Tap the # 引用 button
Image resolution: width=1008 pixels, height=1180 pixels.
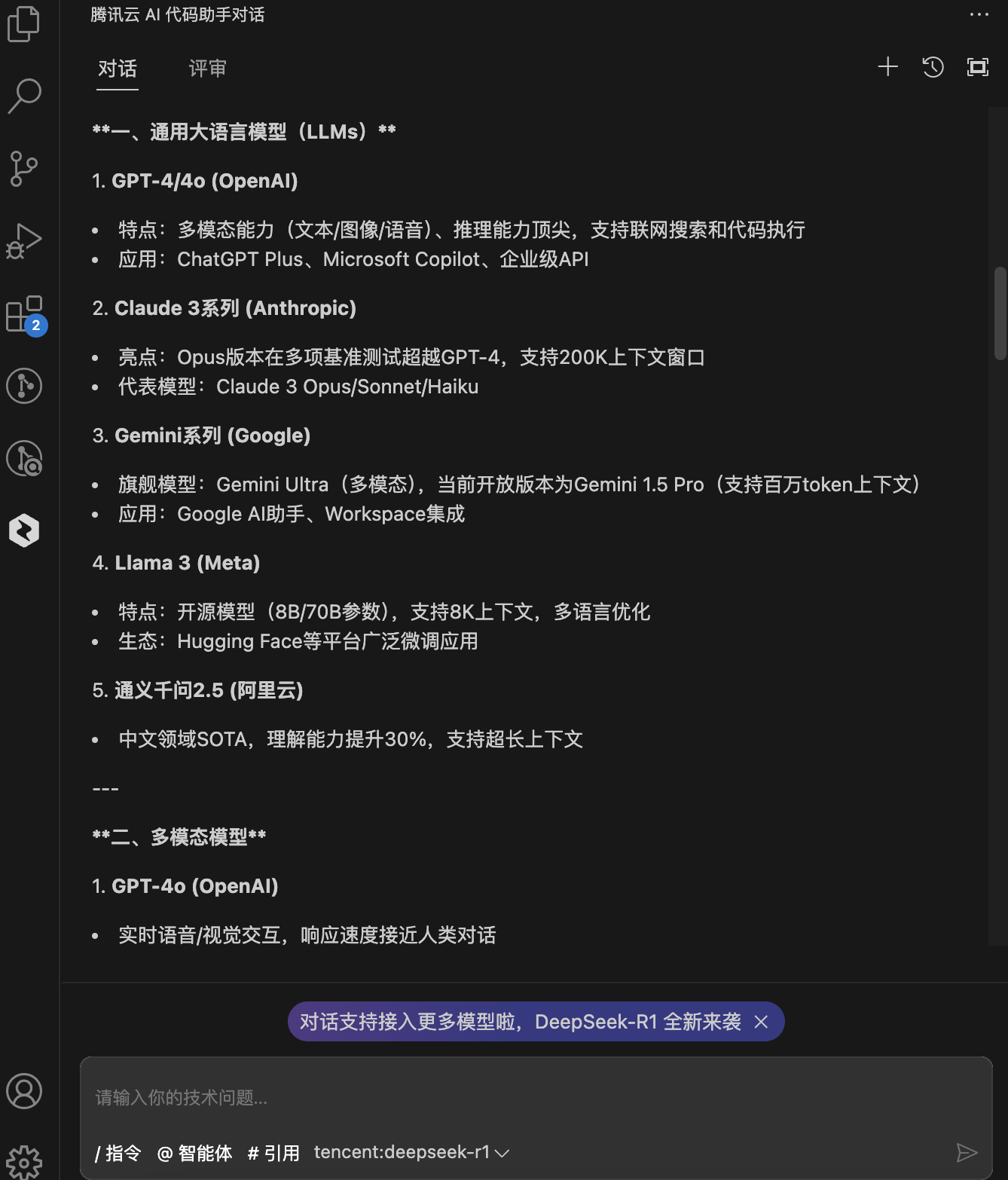click(x=273, y=1153)
